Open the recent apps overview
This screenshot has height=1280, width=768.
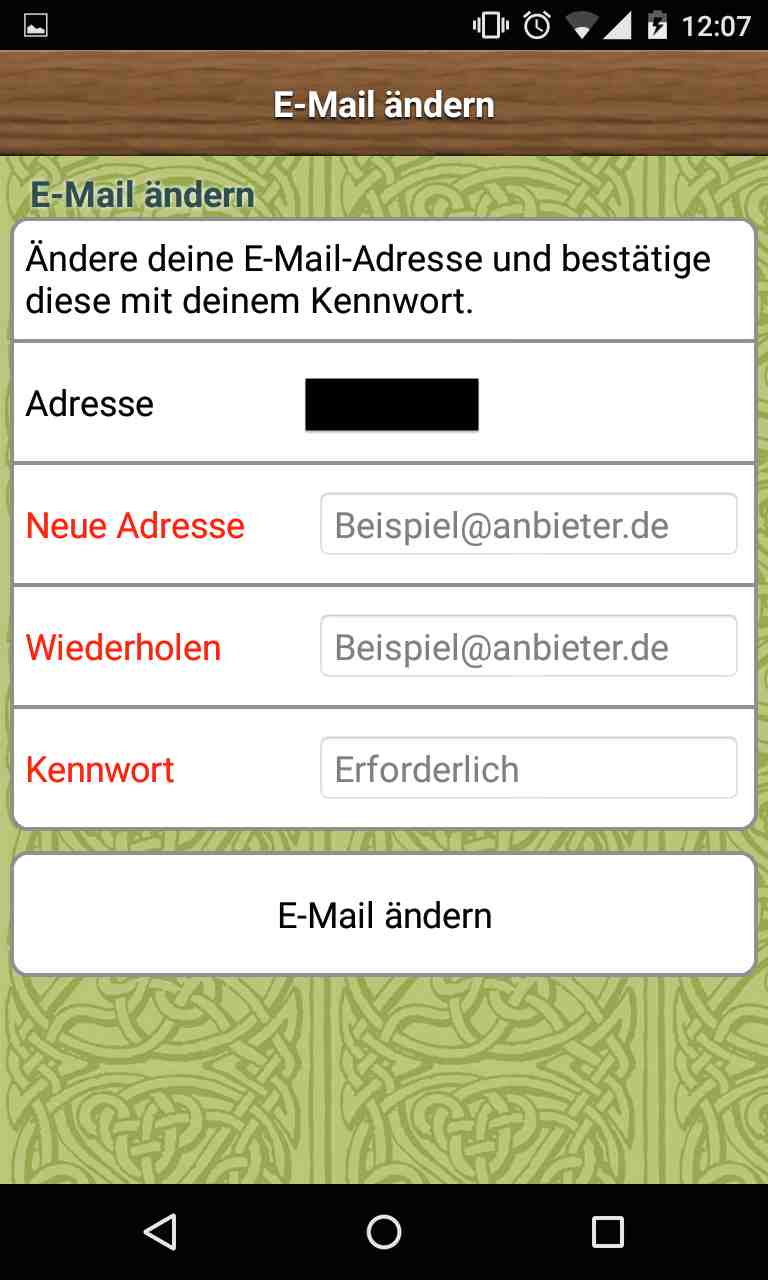pos(607,1232)
